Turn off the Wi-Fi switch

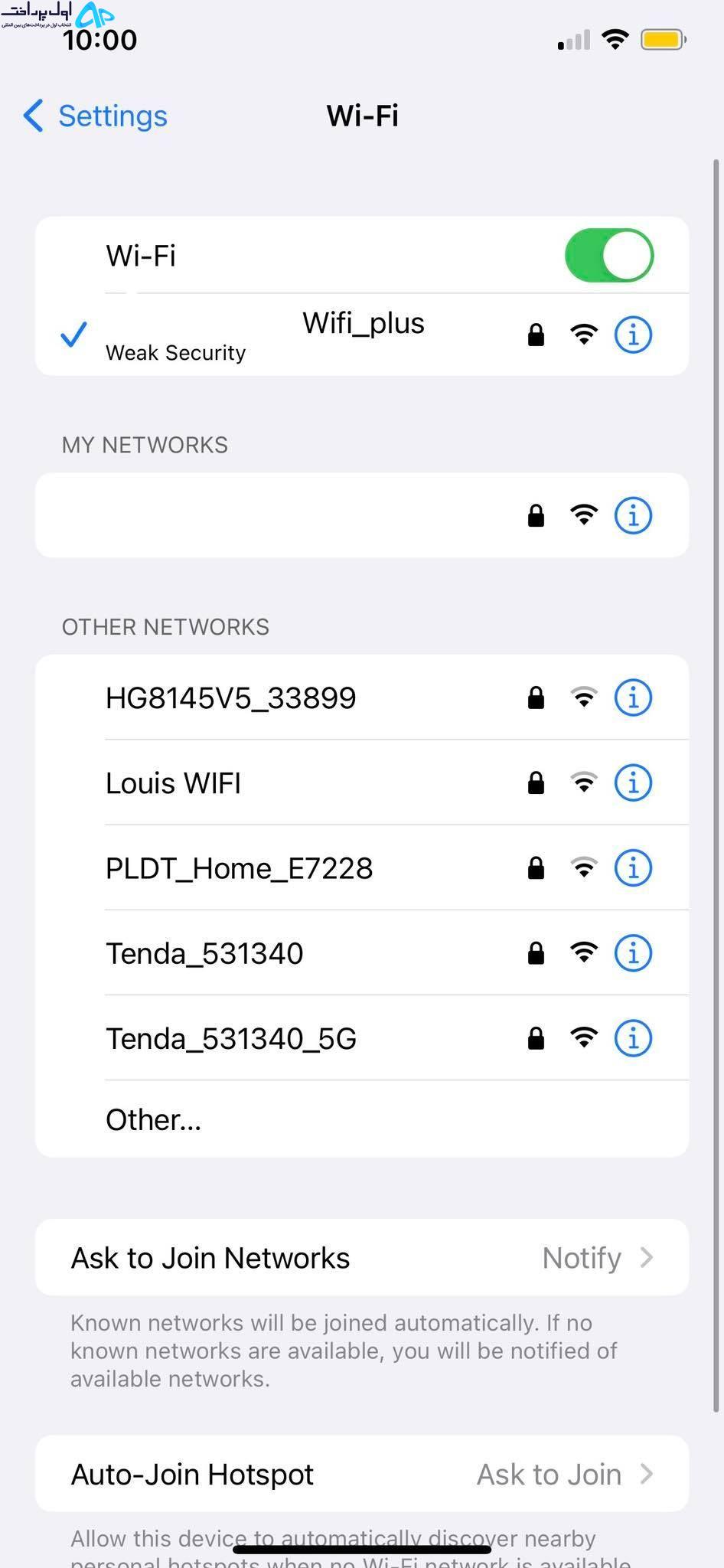tap(609, 255)
